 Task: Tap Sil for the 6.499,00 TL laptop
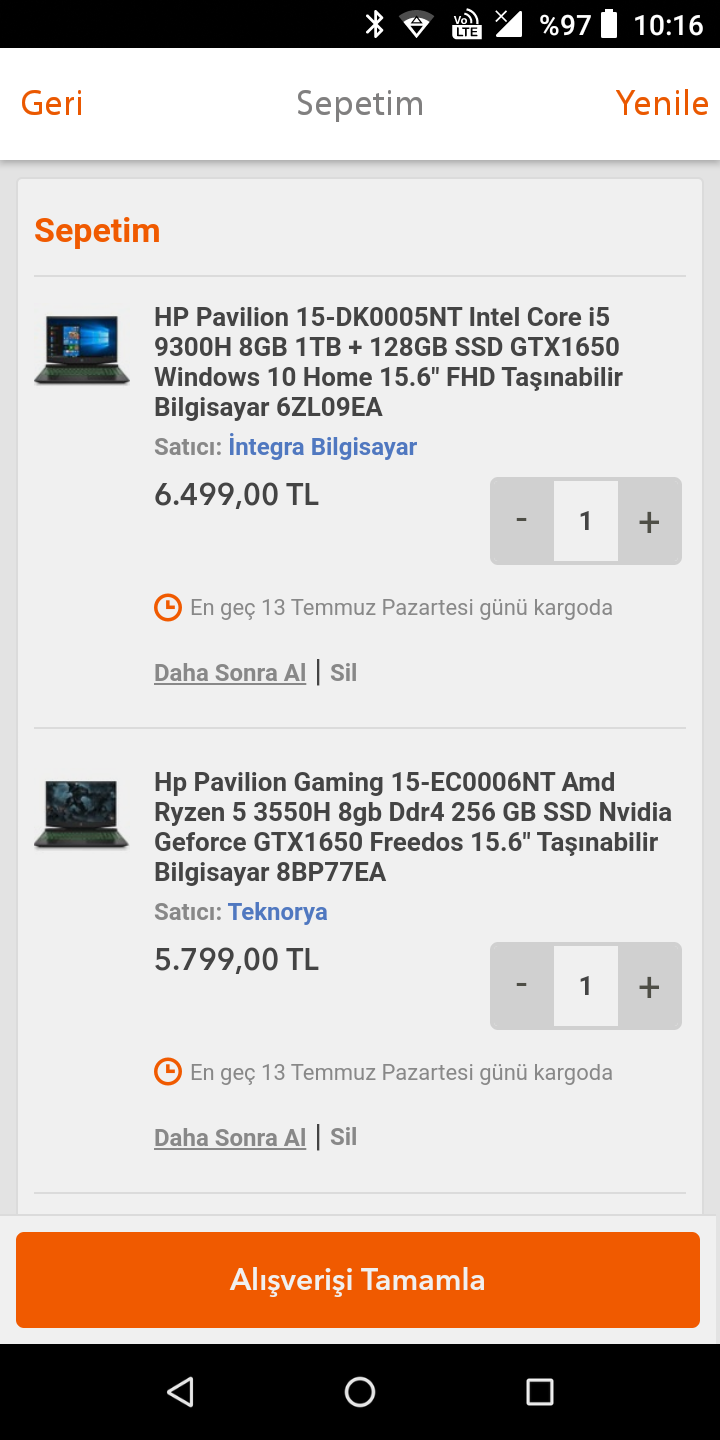click(343, 673)
